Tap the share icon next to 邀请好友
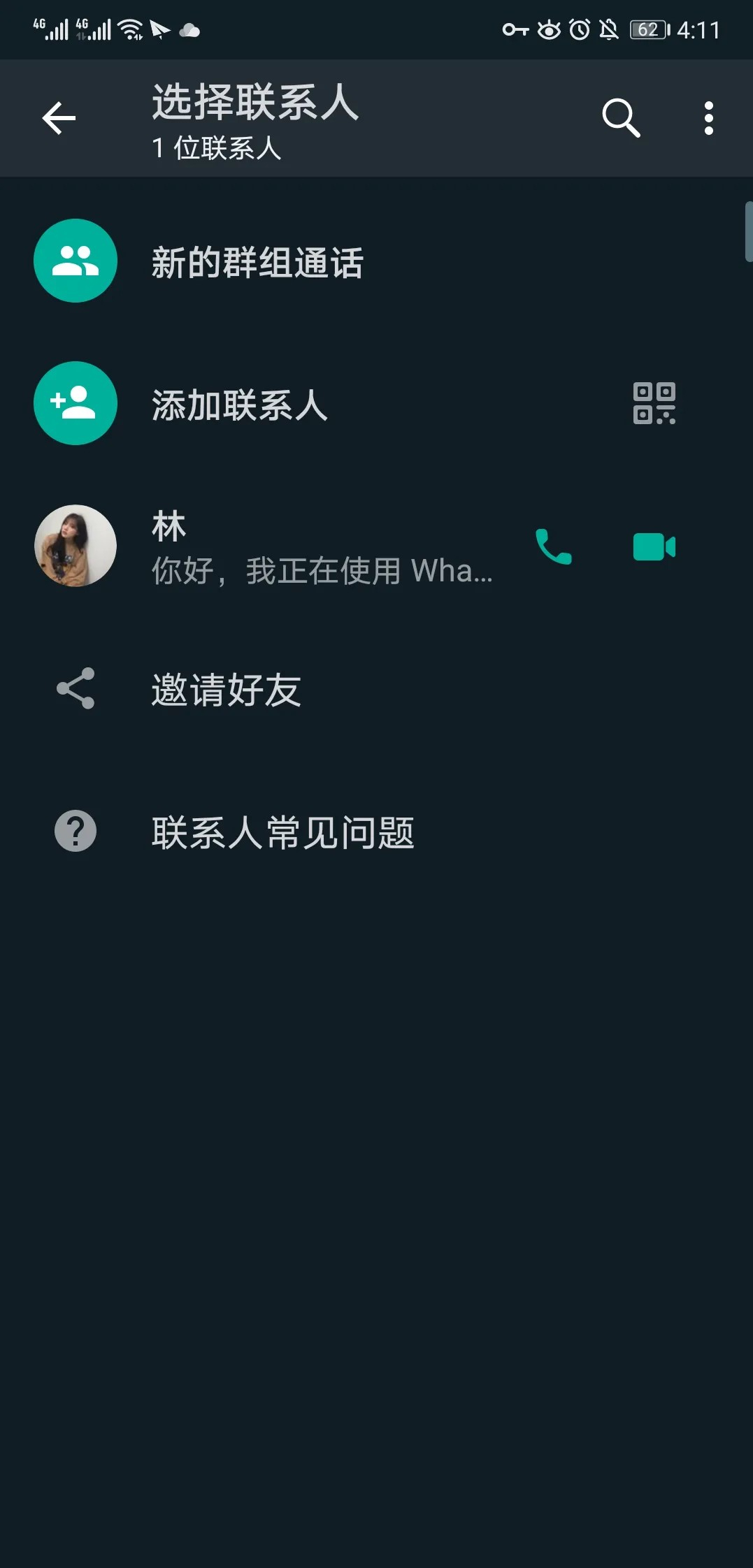 click(x=75, y=688)
